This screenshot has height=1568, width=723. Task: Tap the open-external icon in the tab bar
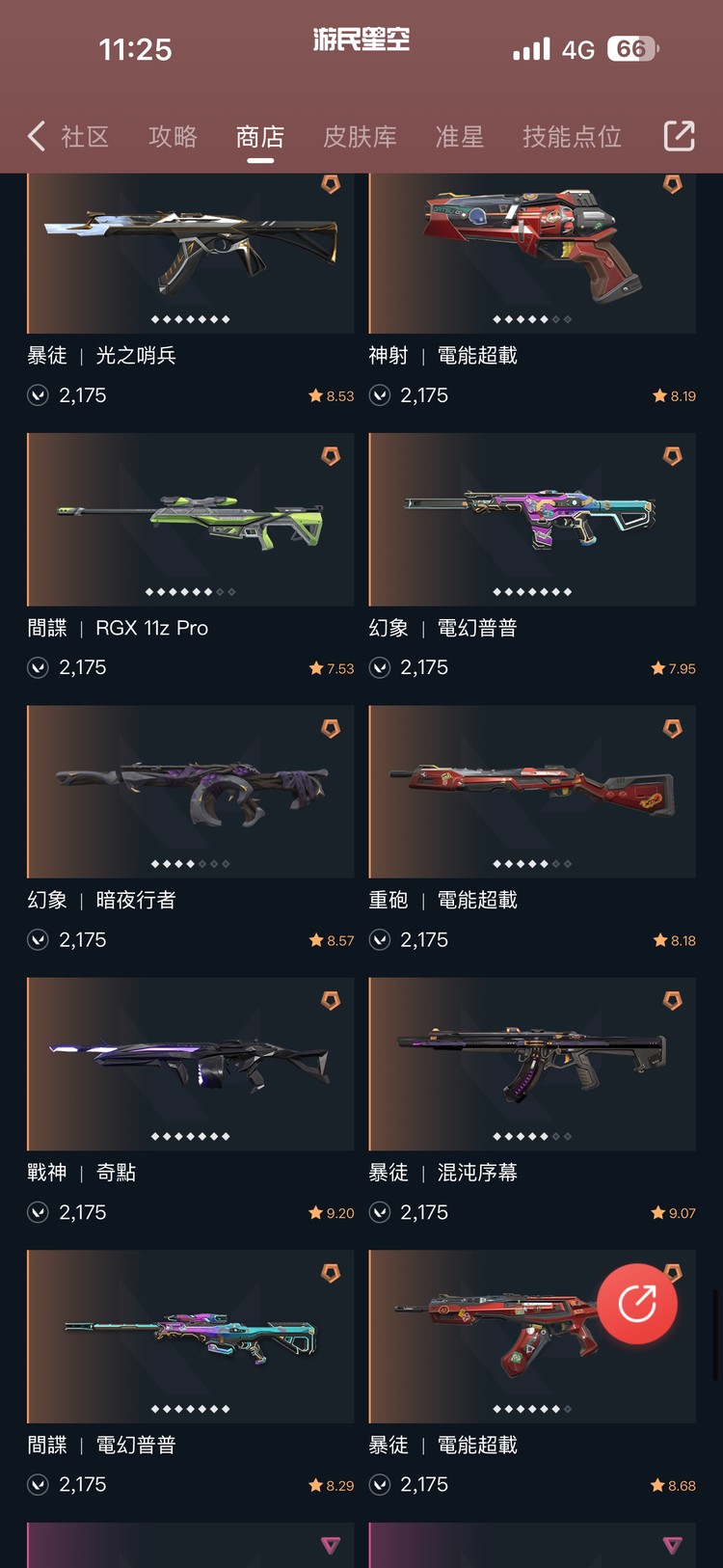[x=680, y=136]
